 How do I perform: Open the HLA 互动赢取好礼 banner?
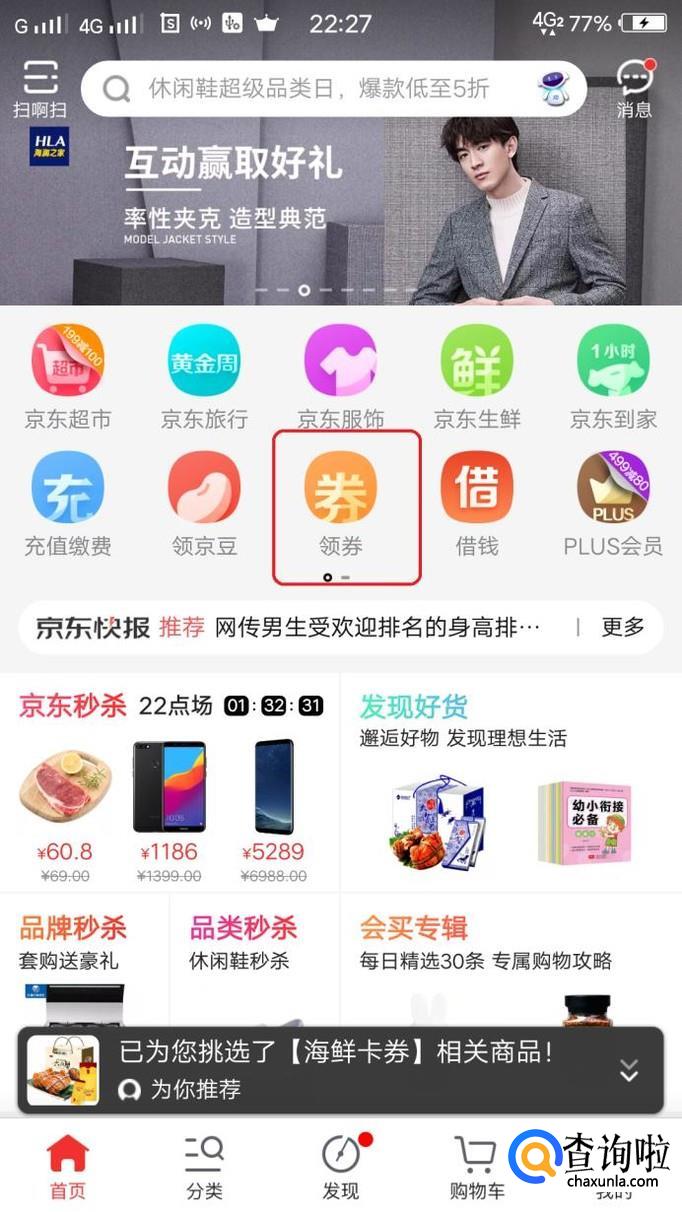[x=340, y=200]
